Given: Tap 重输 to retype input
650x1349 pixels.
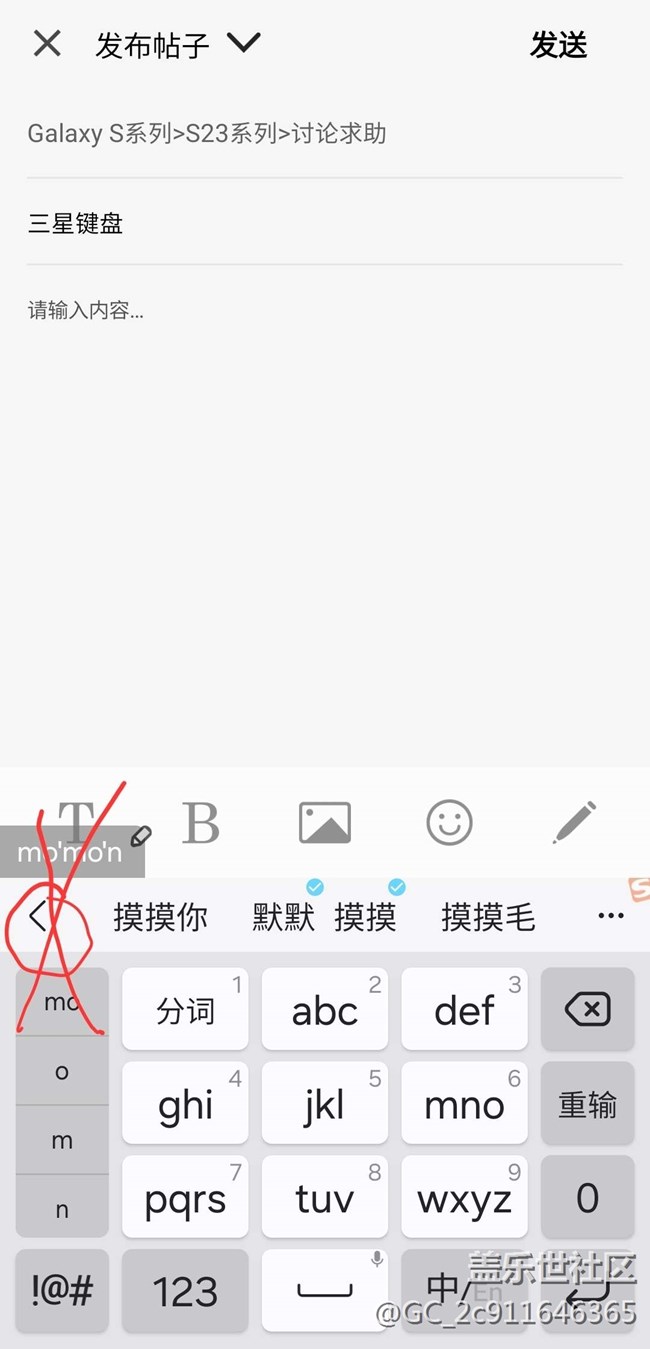Looking at the screenshot, I should click(x=587, y=1104).
